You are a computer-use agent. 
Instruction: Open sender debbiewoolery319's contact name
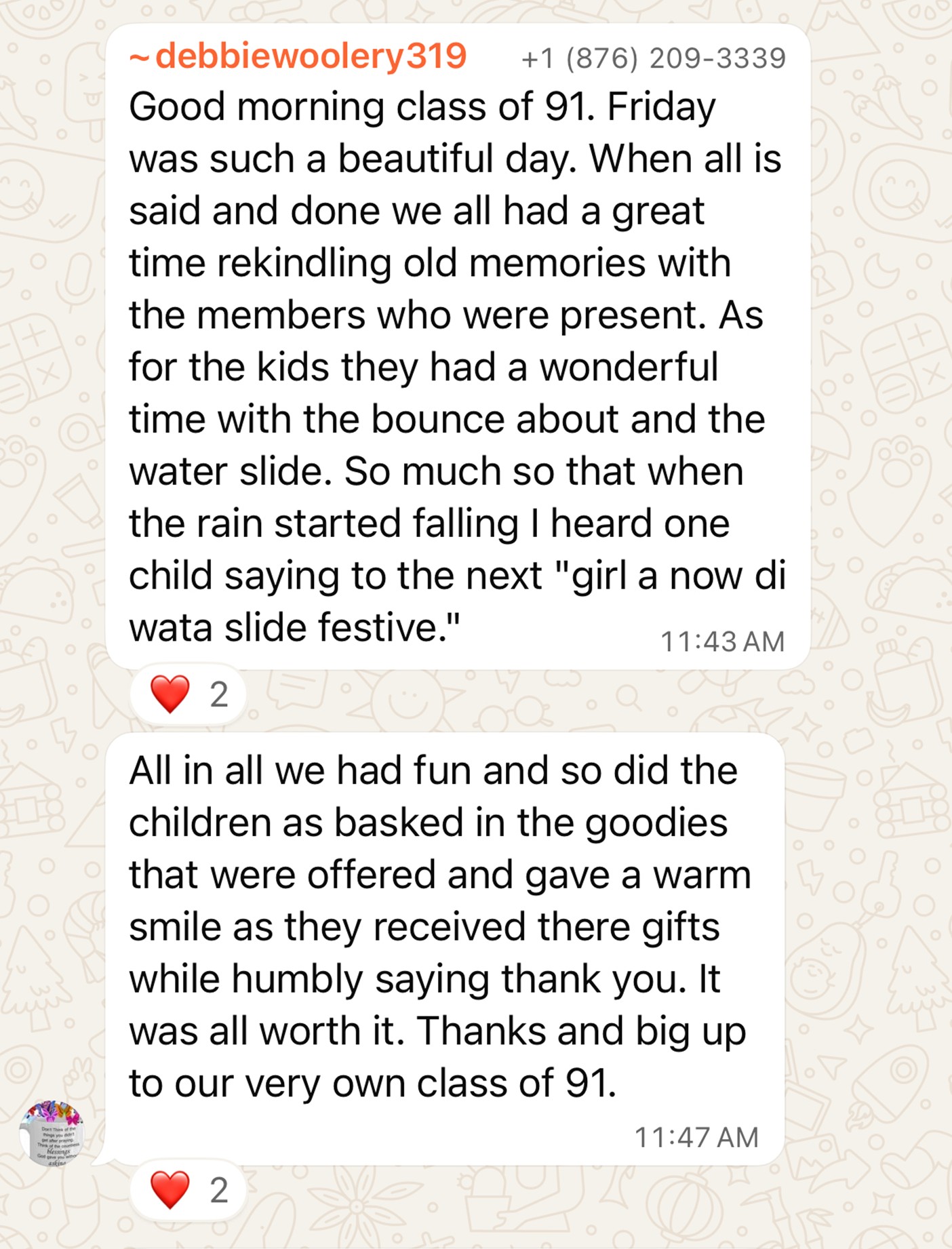[x=298, y=56]
